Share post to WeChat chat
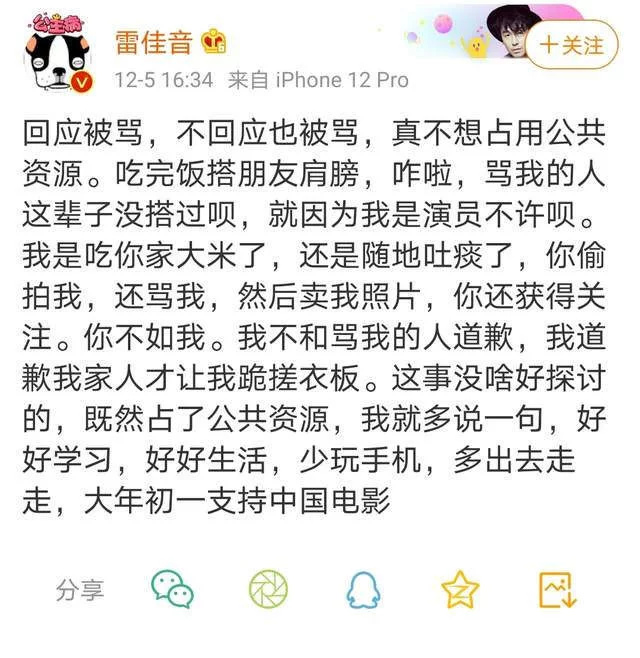Viewport: 640px width, 658px height. click(172, 589)
